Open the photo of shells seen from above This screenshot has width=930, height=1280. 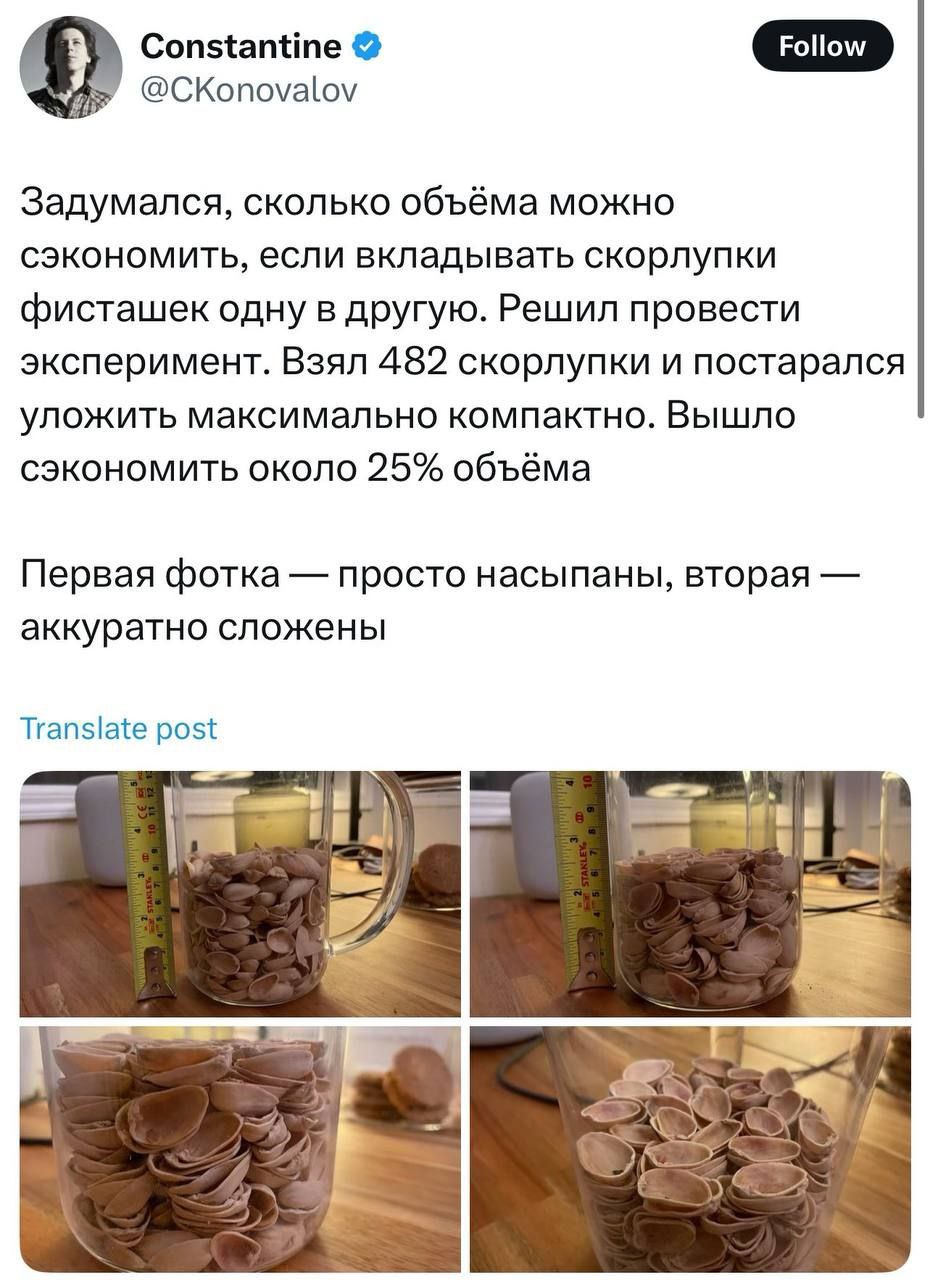tap(690, 1148)
